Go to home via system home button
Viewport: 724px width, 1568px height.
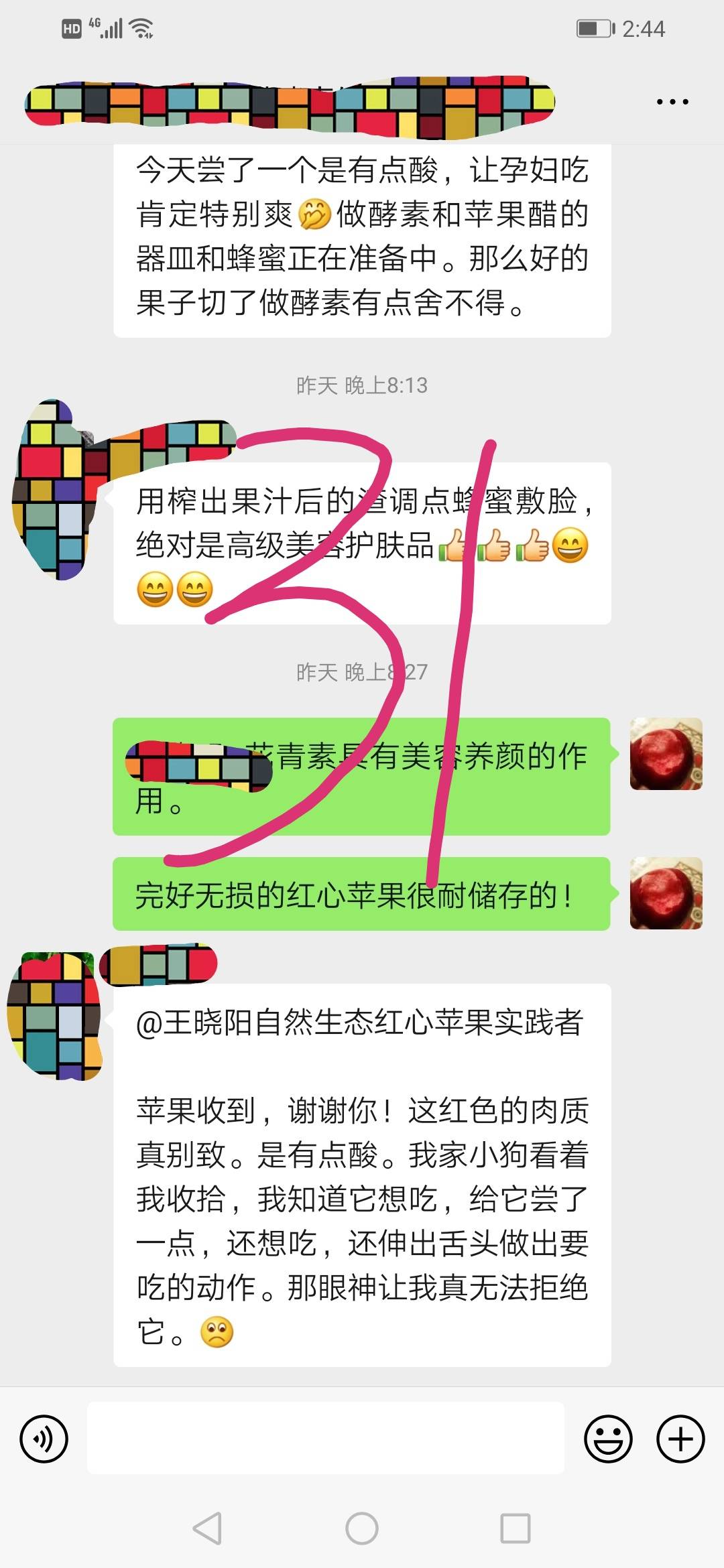(362, 1528)
